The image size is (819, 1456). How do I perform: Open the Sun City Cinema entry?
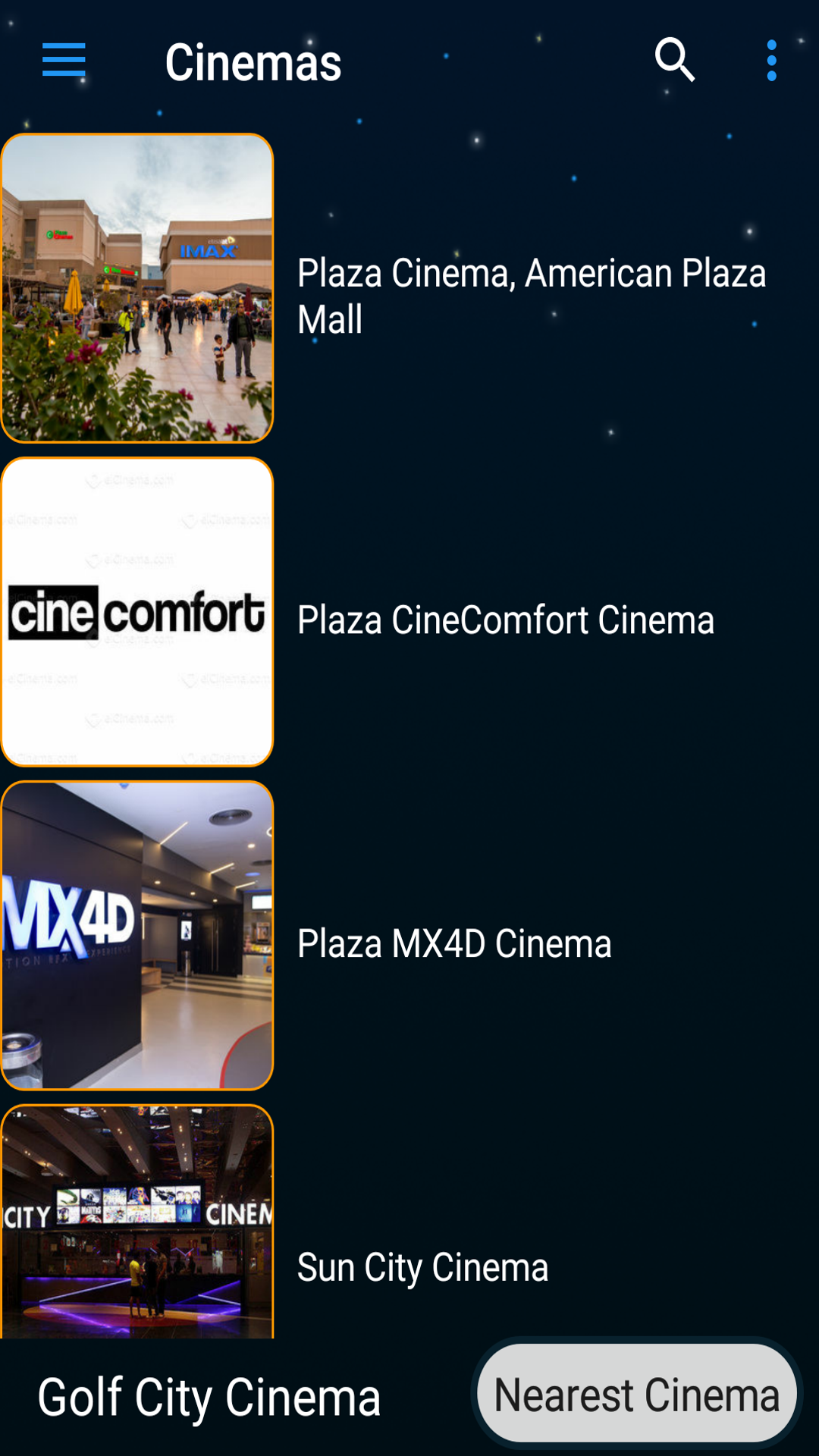click(x=422, y=1267)
